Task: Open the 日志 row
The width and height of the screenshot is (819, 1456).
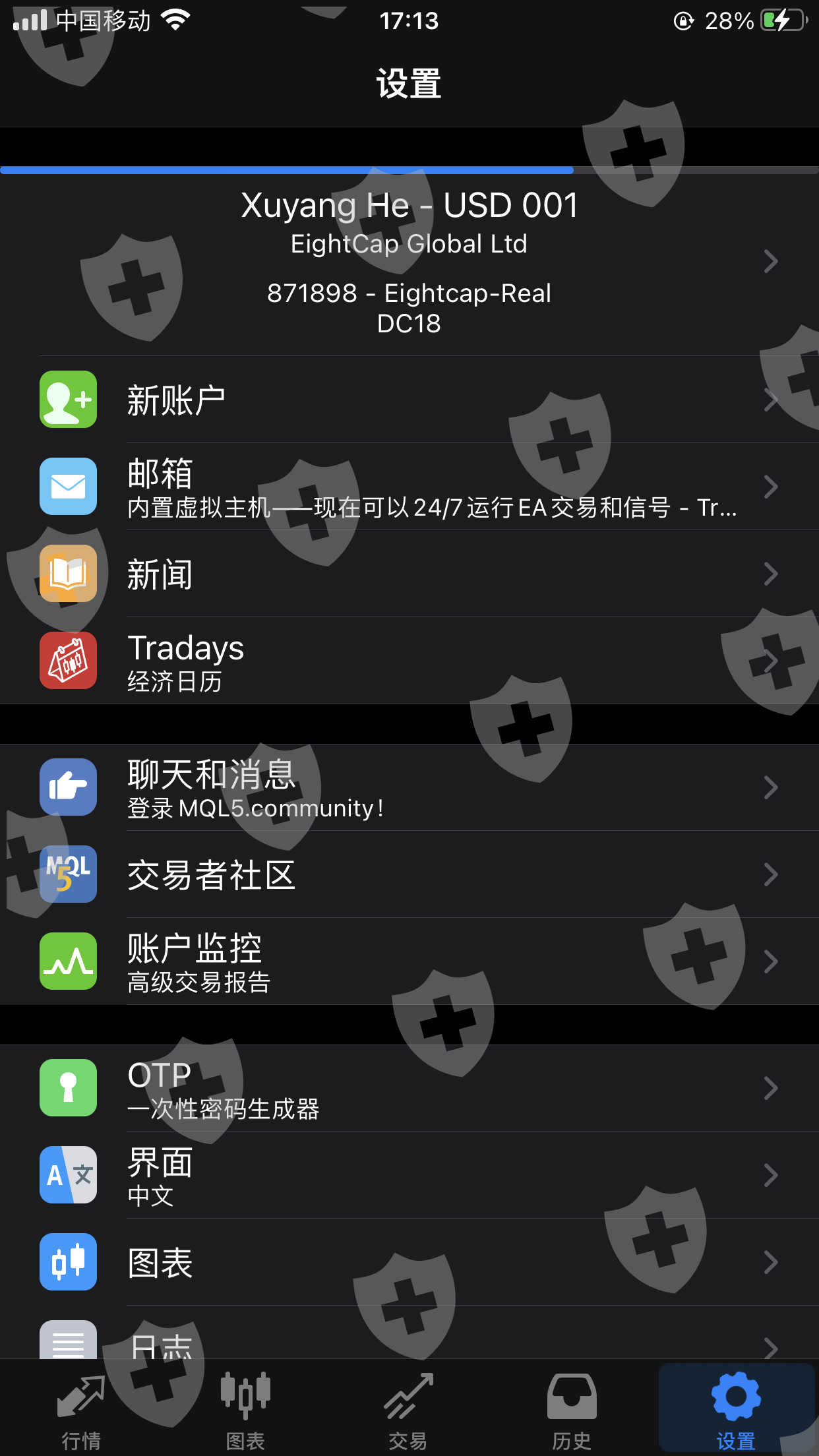Action: click(x=409, y=1333)
